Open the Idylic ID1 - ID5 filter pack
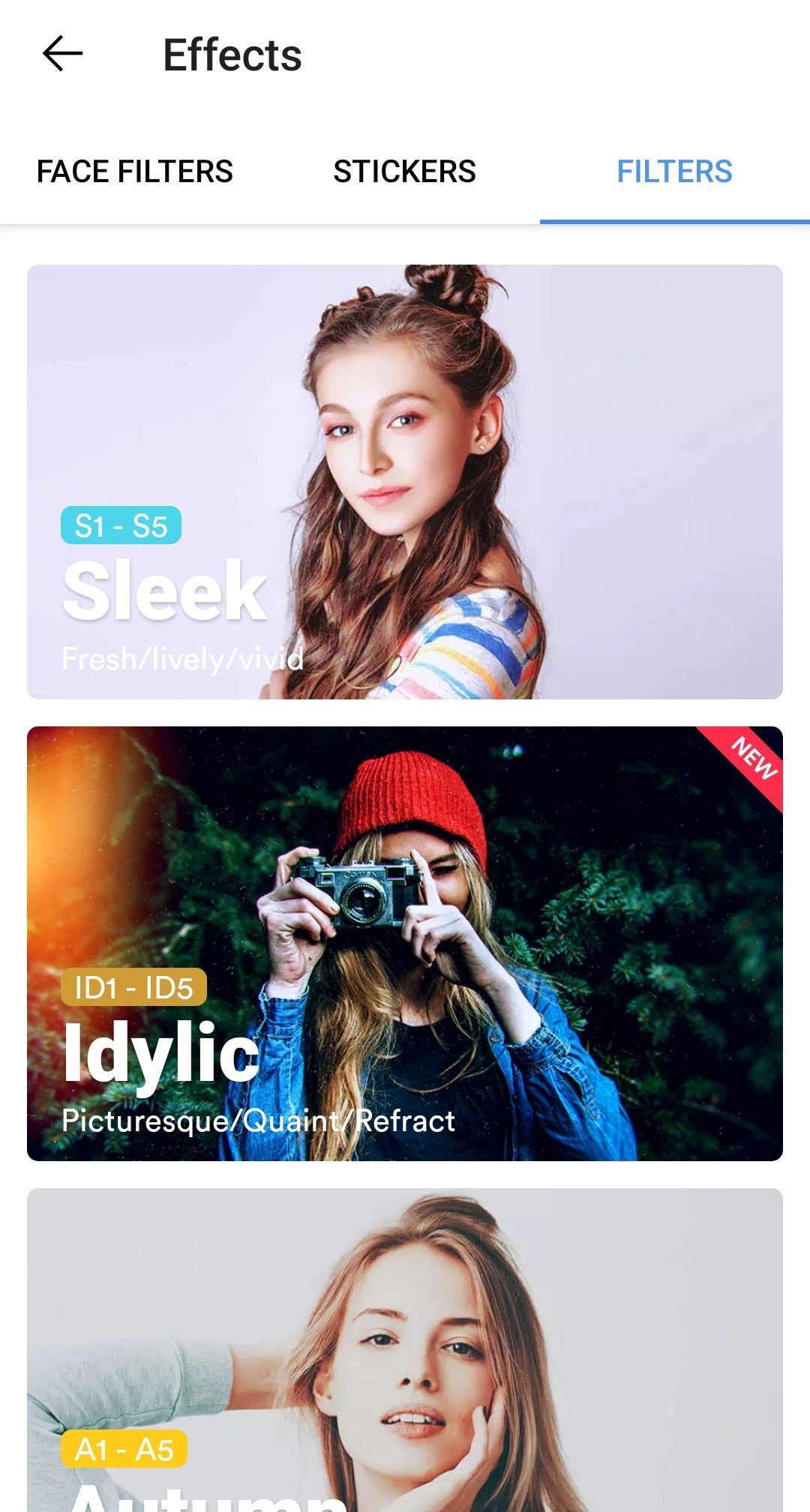The image size is (810, 1512). coord(405,943)
